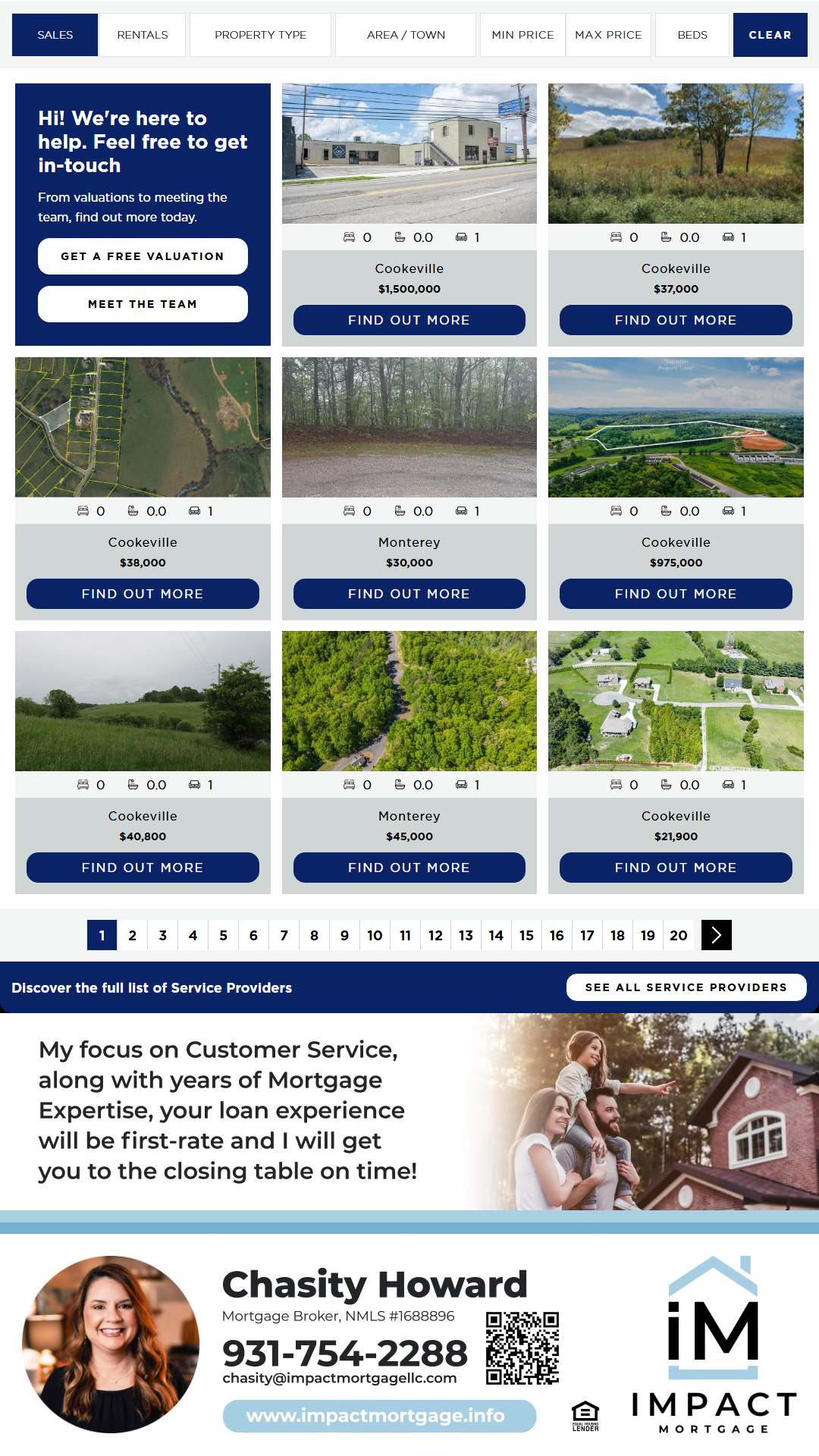Open the Property Type dropdown
This screenshot has height=1456, width=819.
click(260, 35)
